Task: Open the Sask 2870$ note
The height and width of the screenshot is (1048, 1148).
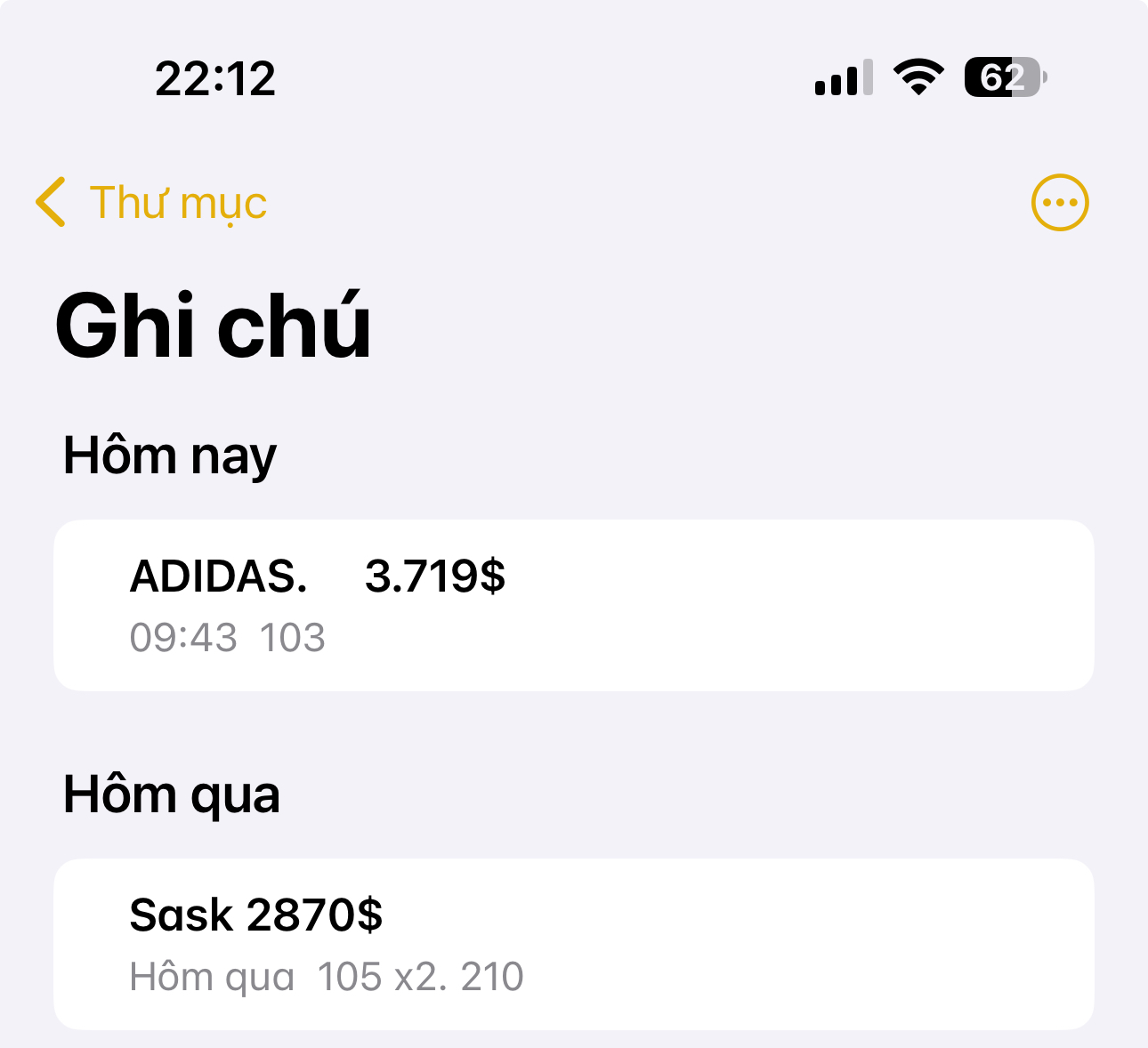Action: point(573,944)
